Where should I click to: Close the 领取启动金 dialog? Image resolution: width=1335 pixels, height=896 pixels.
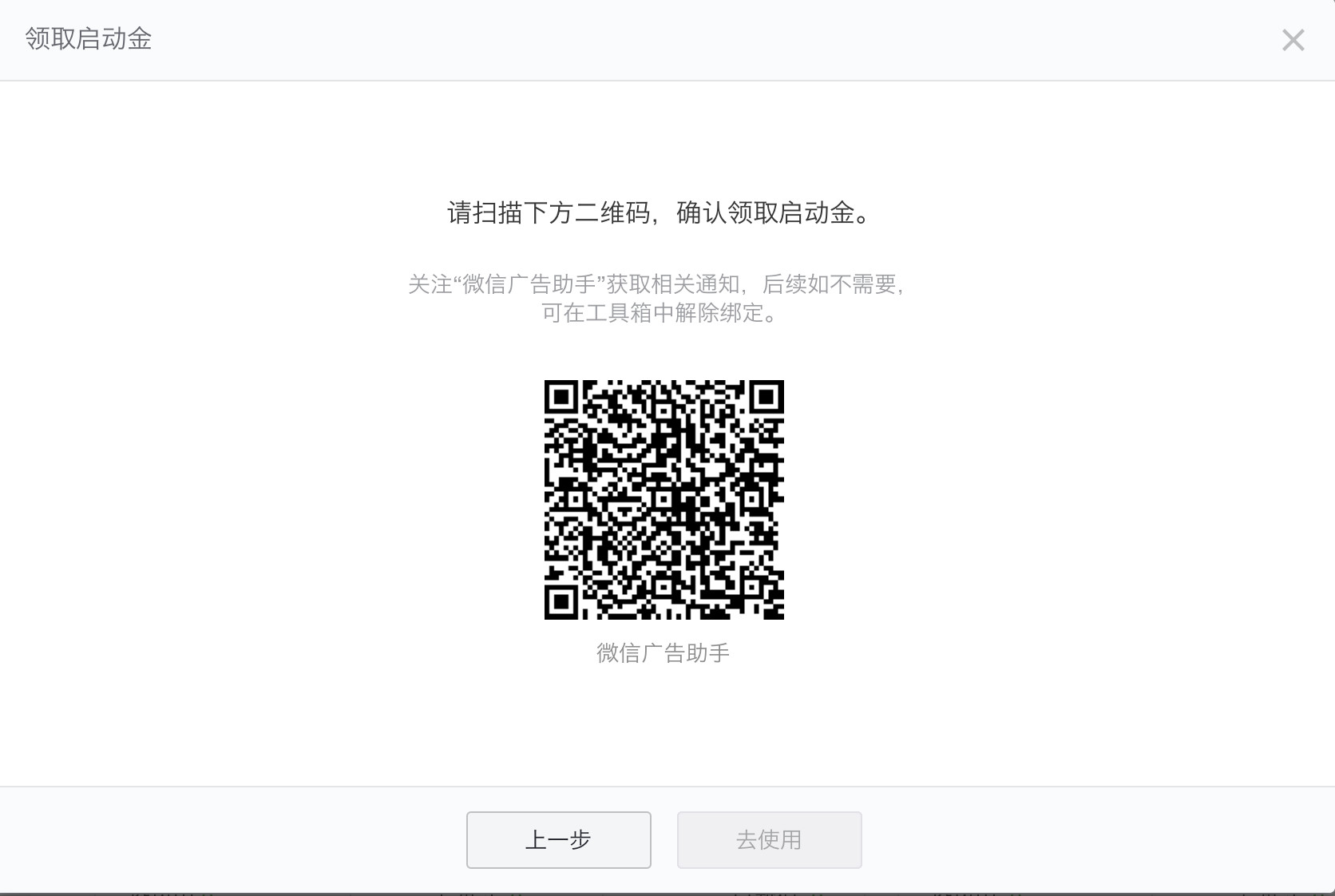point(1293,40)
